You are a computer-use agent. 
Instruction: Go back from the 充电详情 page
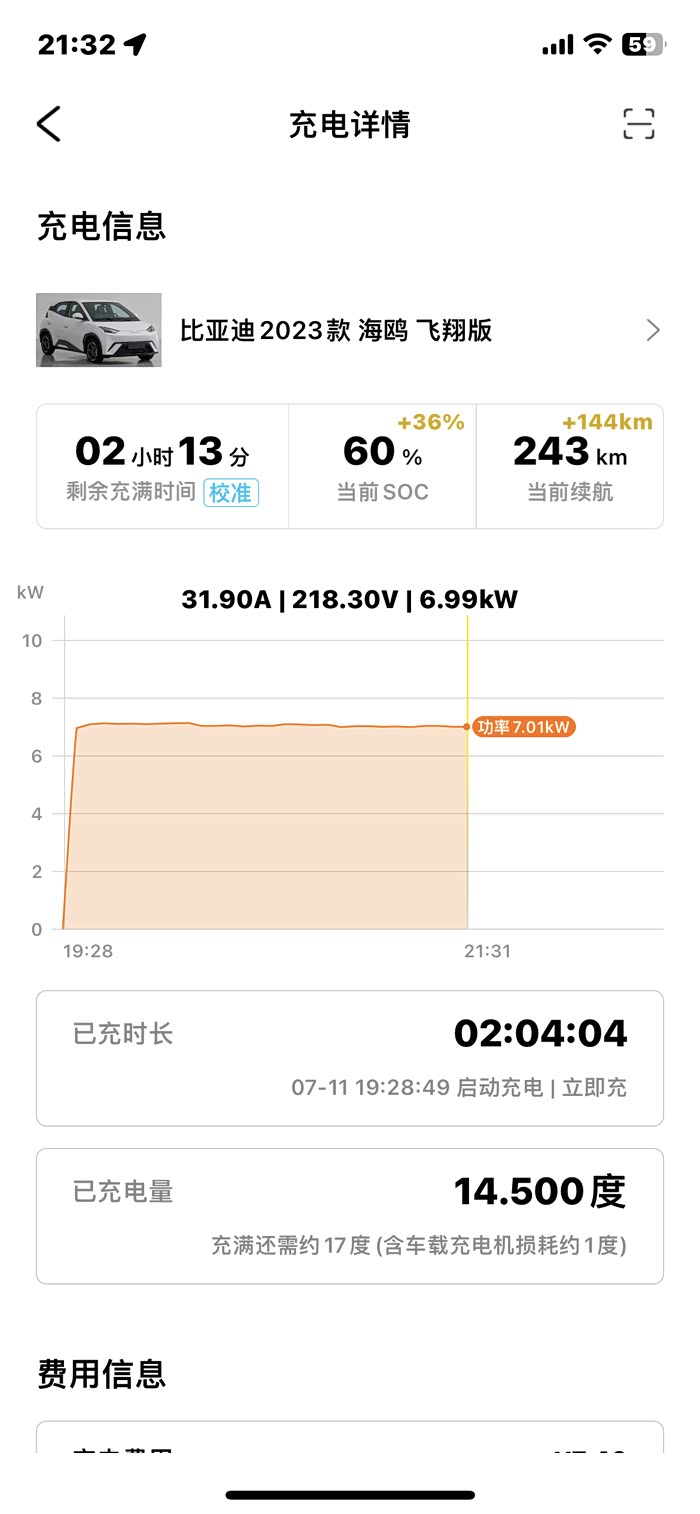[49, 124]
